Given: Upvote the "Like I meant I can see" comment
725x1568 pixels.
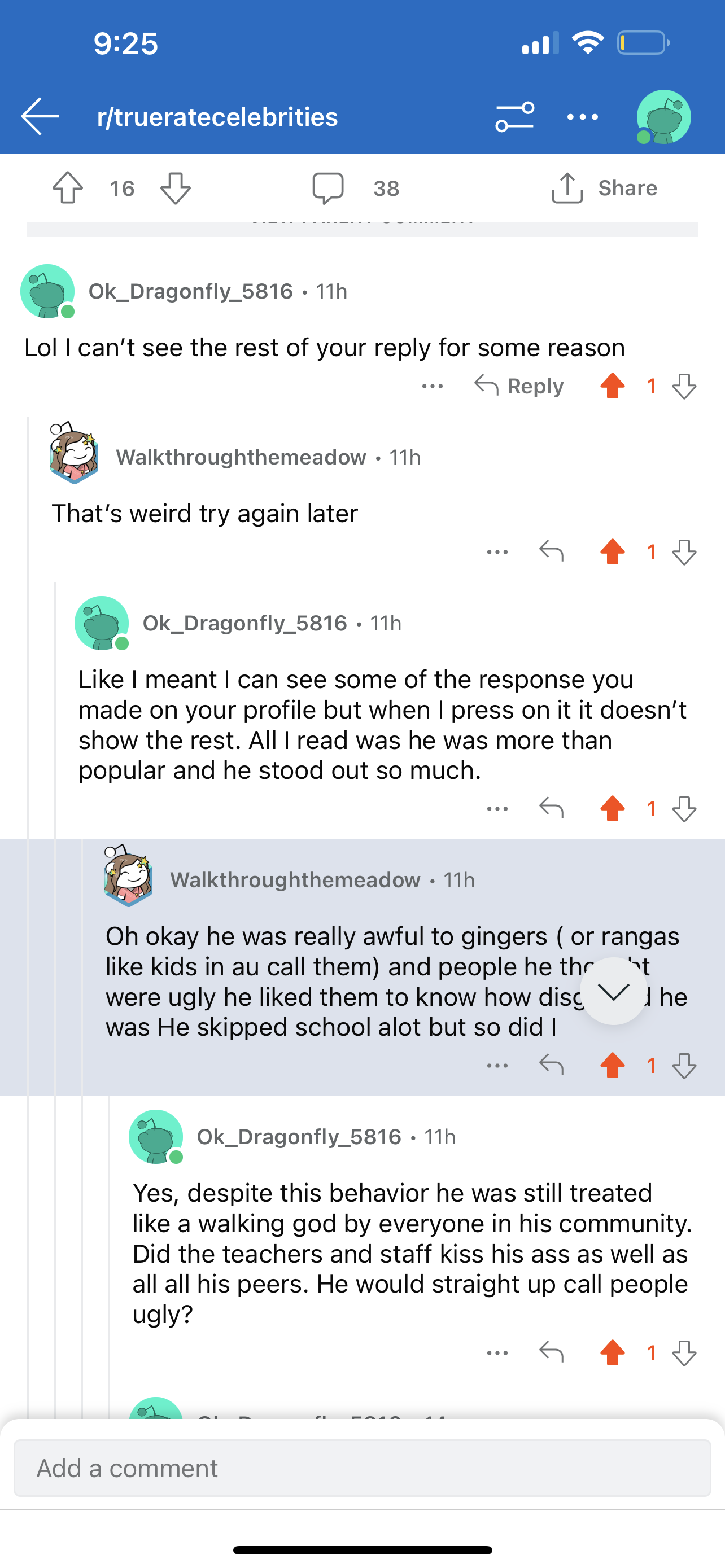Looking at the screenshot, I should [613, 809].
